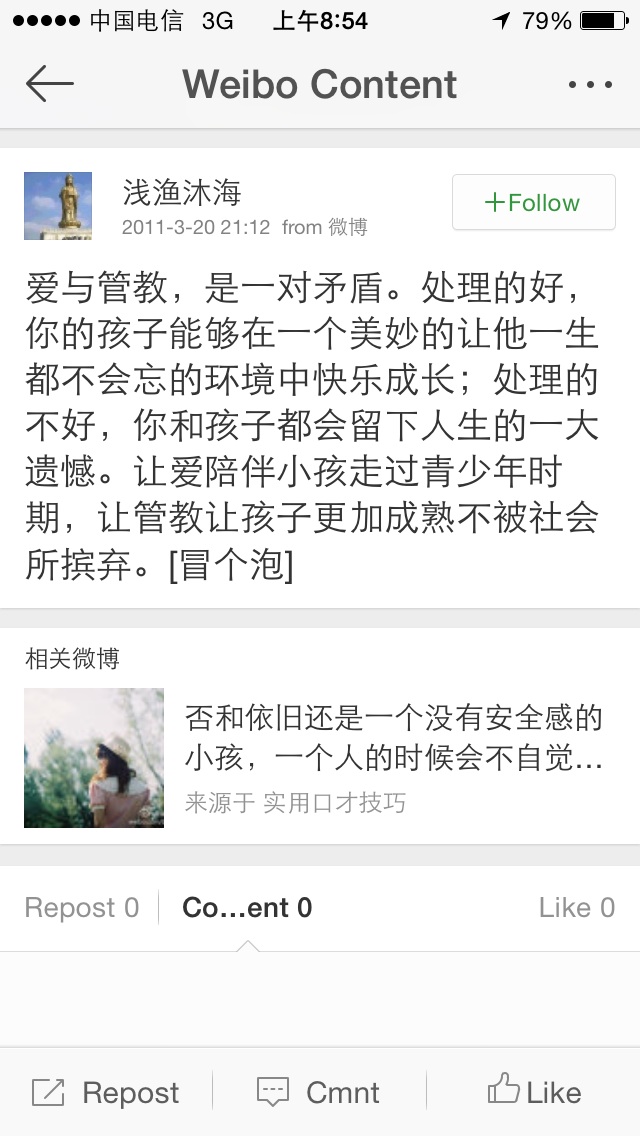View the Like 0 tab

click(x=576, y=908)
